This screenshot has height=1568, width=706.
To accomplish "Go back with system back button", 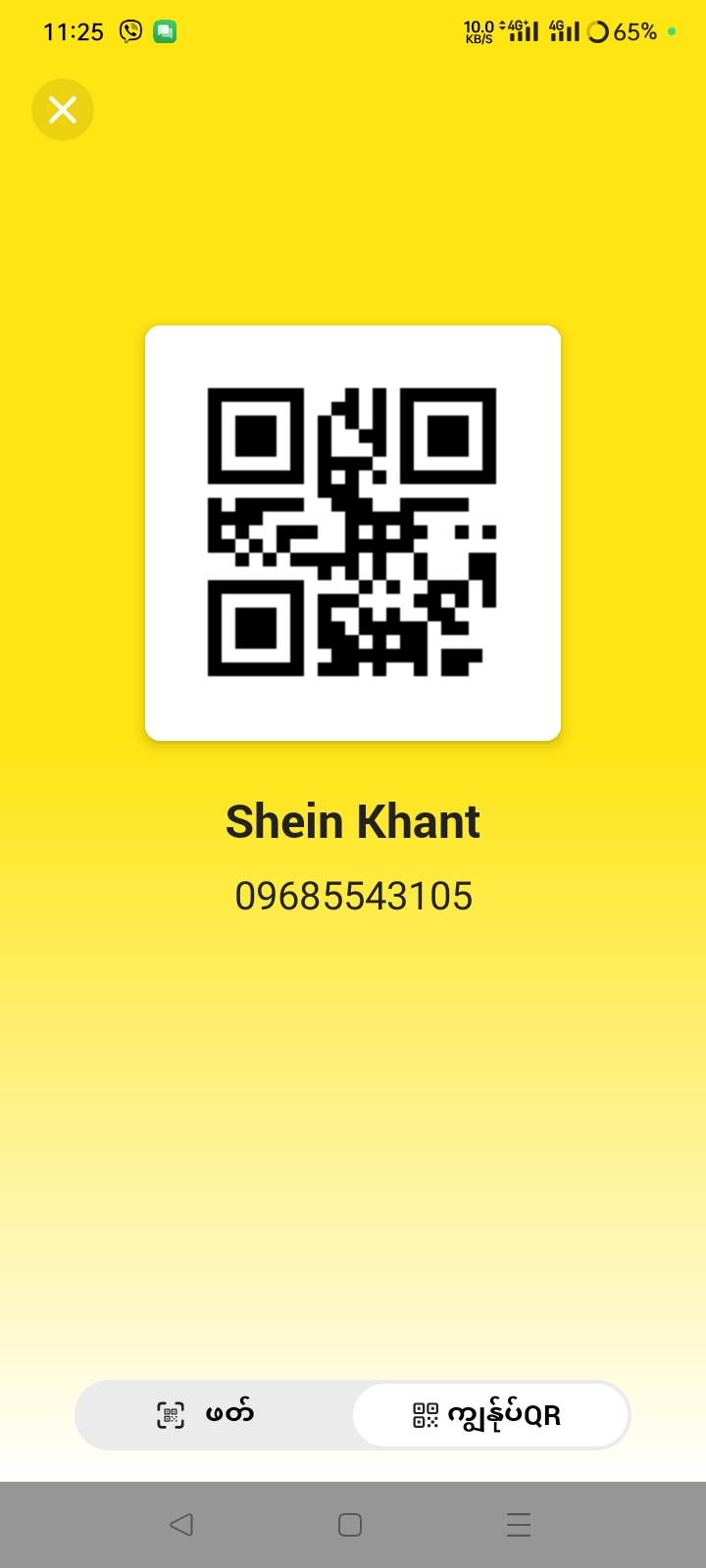I will pos(181,1525).
